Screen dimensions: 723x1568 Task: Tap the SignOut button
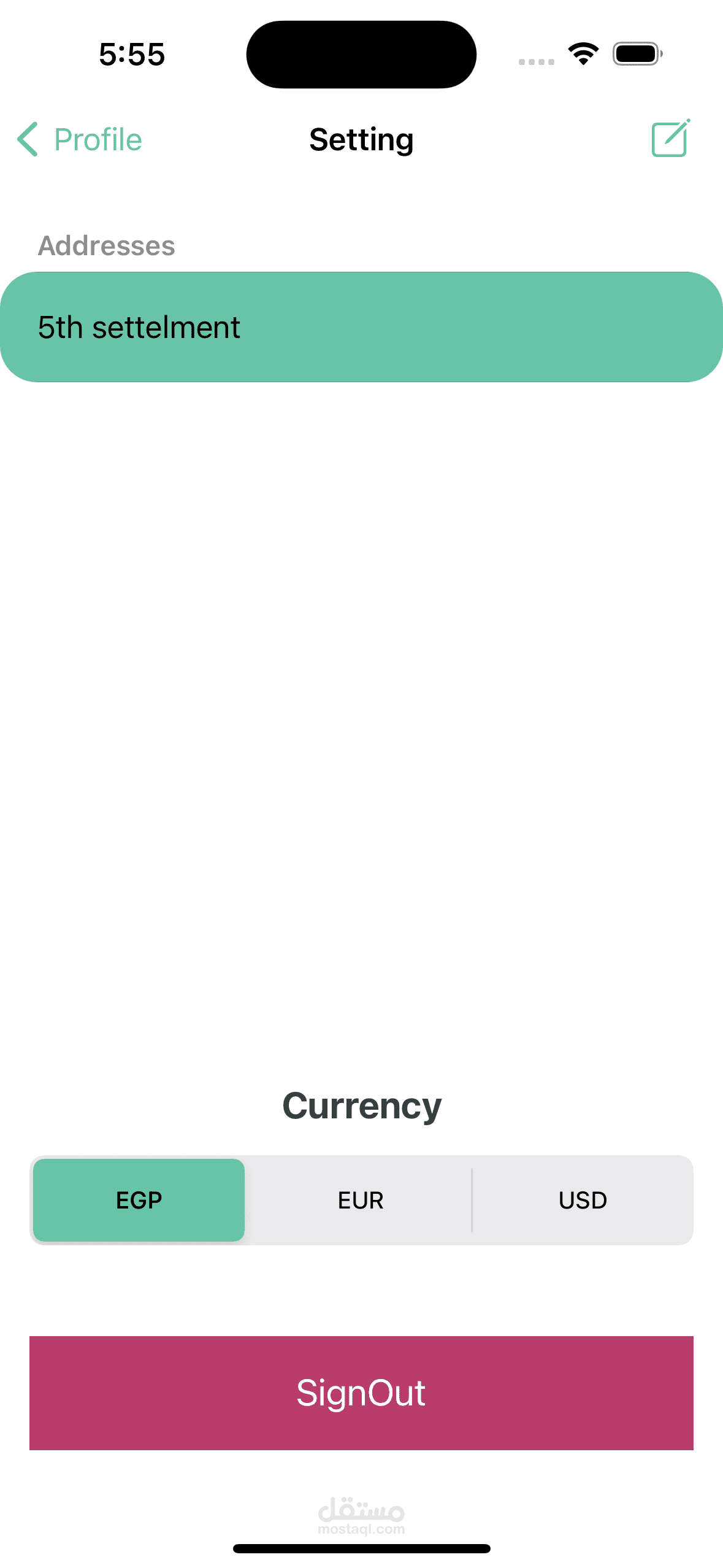click(361, 1393)
